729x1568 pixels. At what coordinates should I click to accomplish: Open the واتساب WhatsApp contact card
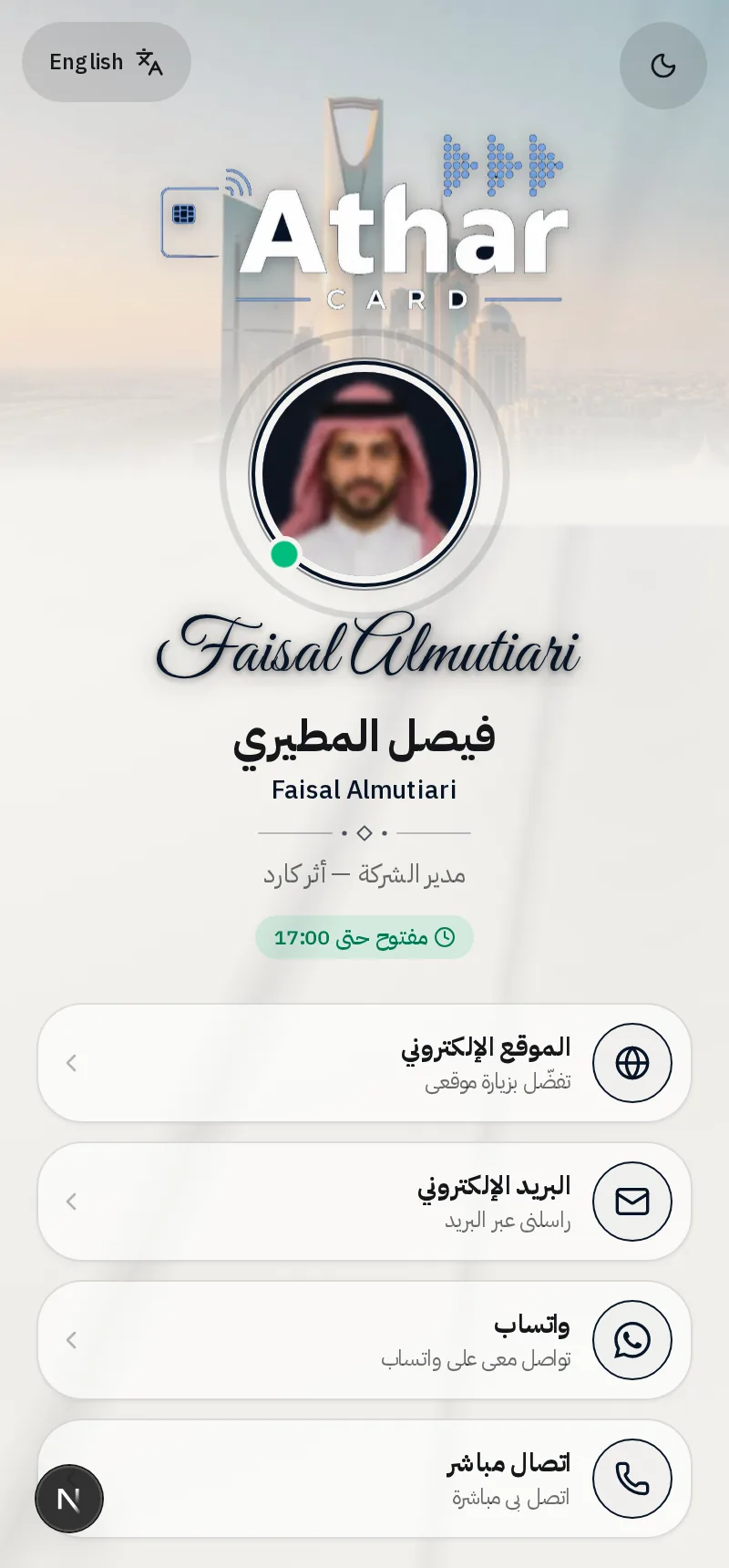coord(364,1340)
